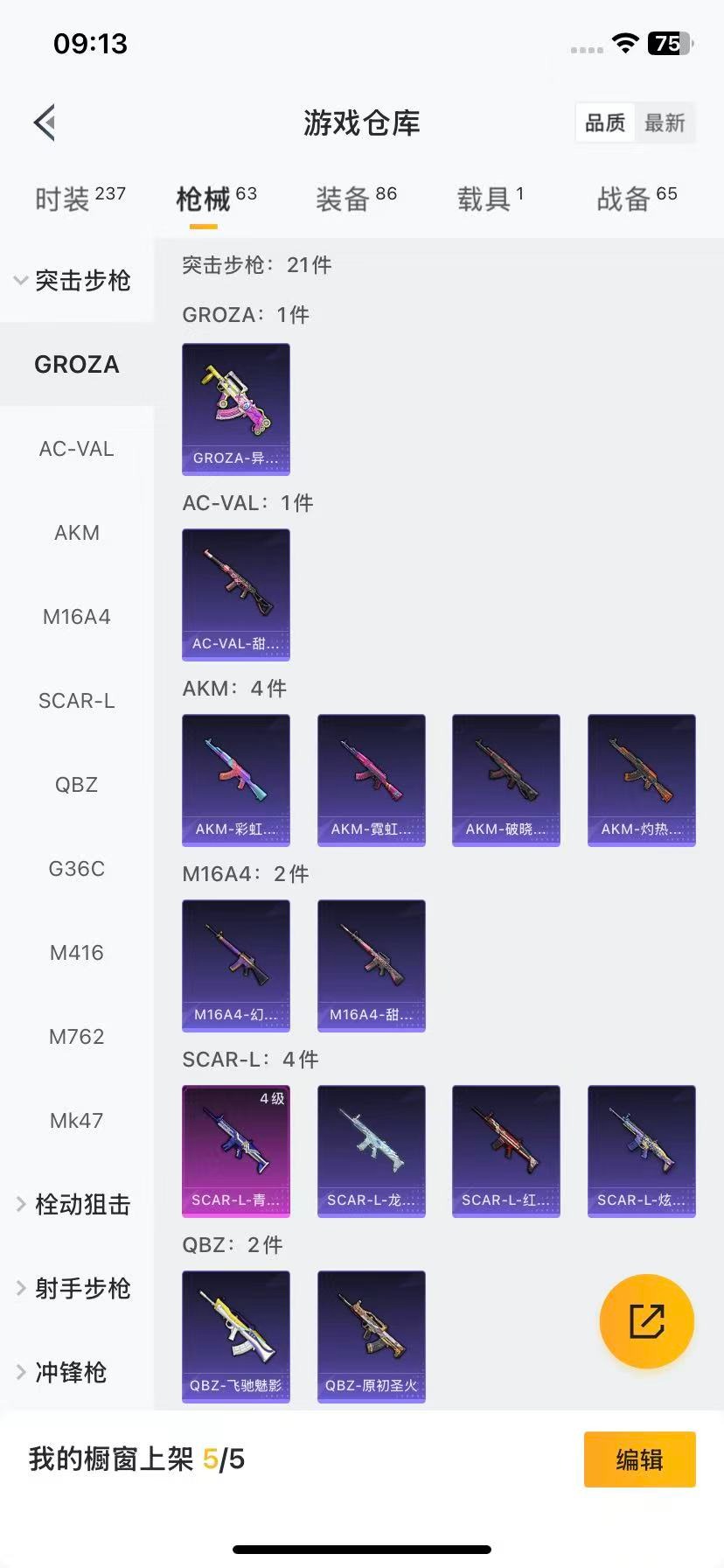Image resolution: width=724 pixels, height=1568 pixels.
Task: Open the GROZA-异 skin tile
Action: tap(236, 409)
